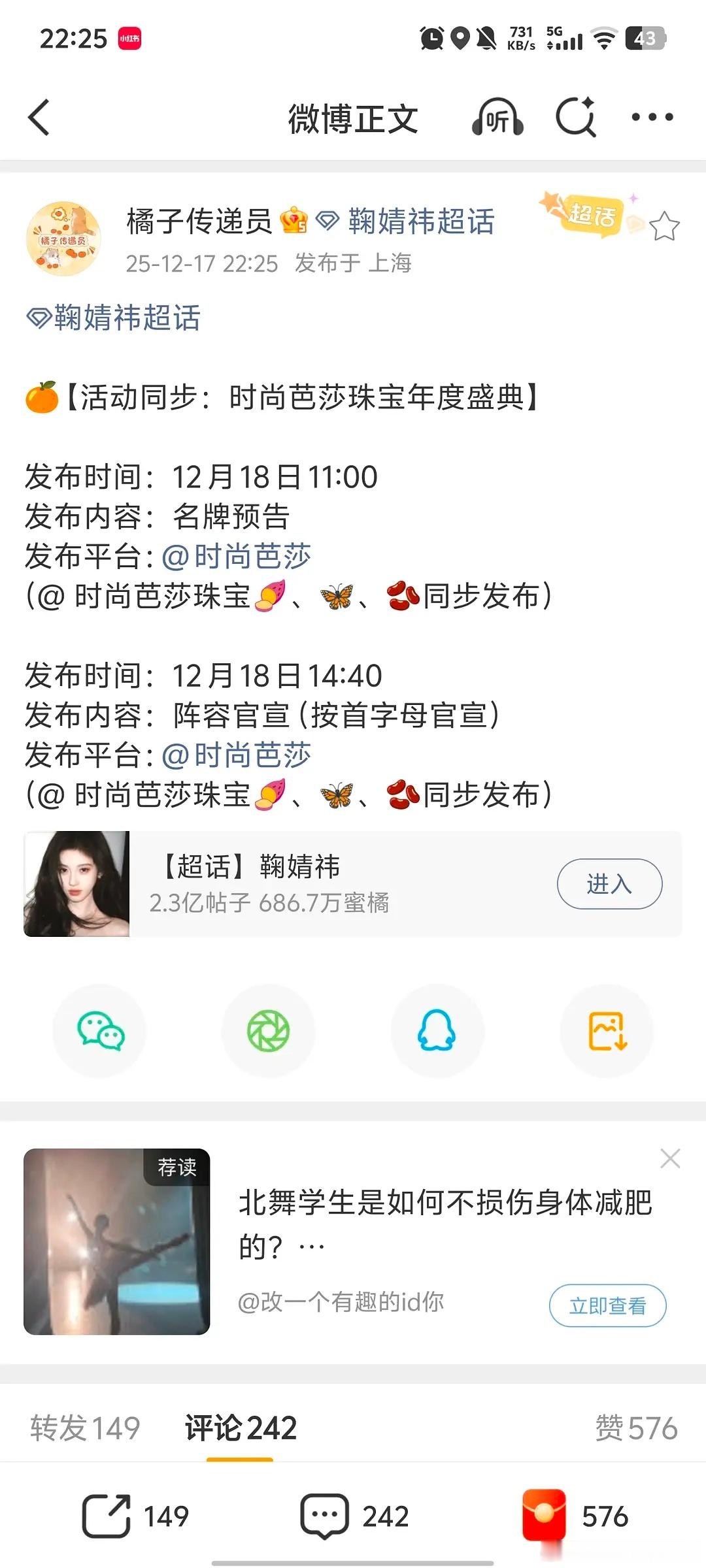Viewport: 706px width, 1568px height.
Task: Save the post as an image
Action: tap(607, 1030)
